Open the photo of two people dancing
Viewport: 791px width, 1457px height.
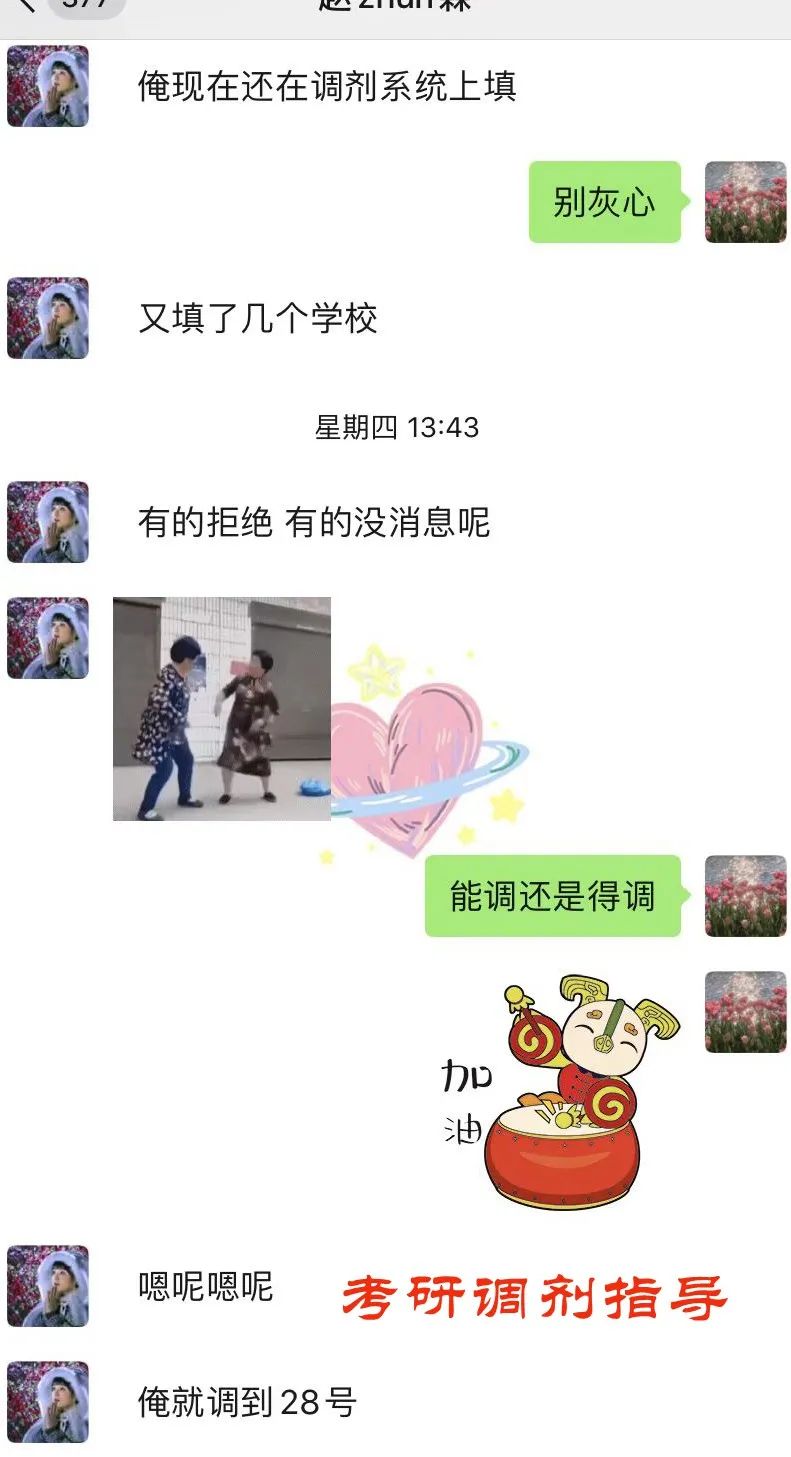pos(222,709)
